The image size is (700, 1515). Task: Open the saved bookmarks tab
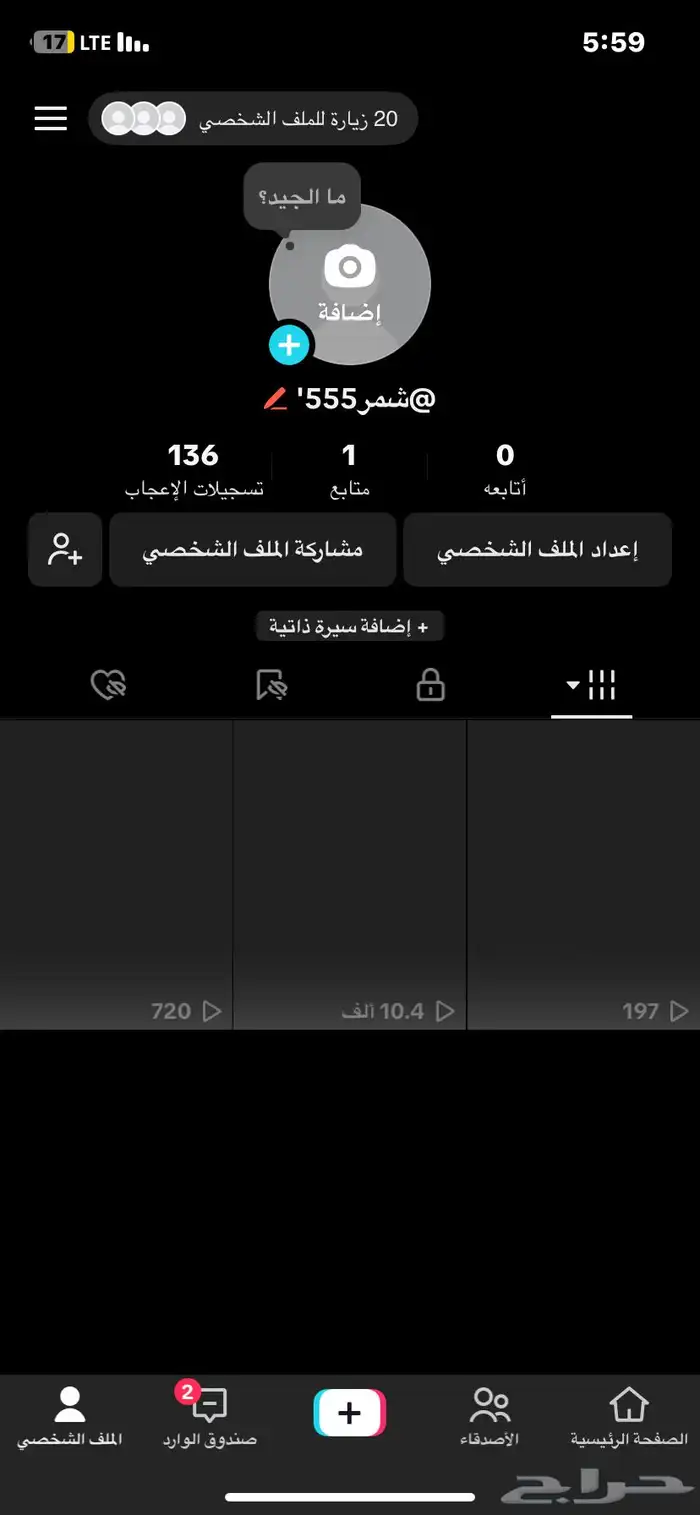(x=271, y=686)
